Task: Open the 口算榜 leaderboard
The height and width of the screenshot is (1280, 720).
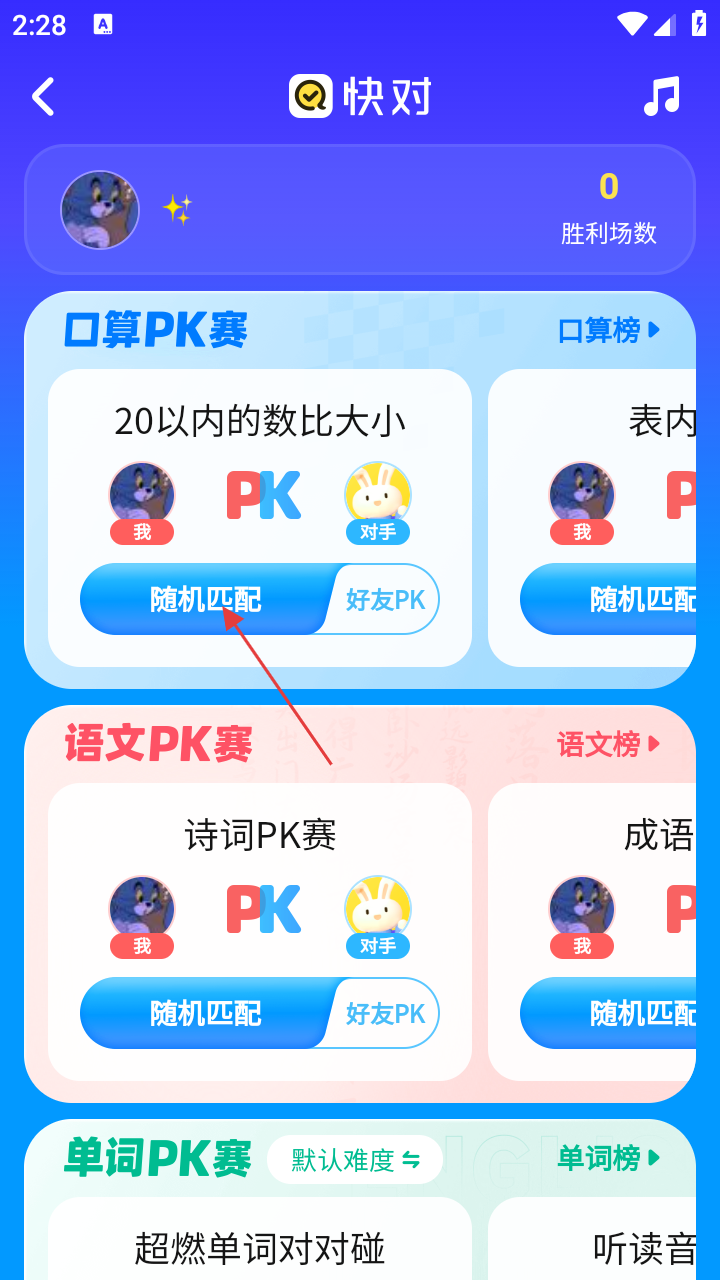Action: (609, 330)
